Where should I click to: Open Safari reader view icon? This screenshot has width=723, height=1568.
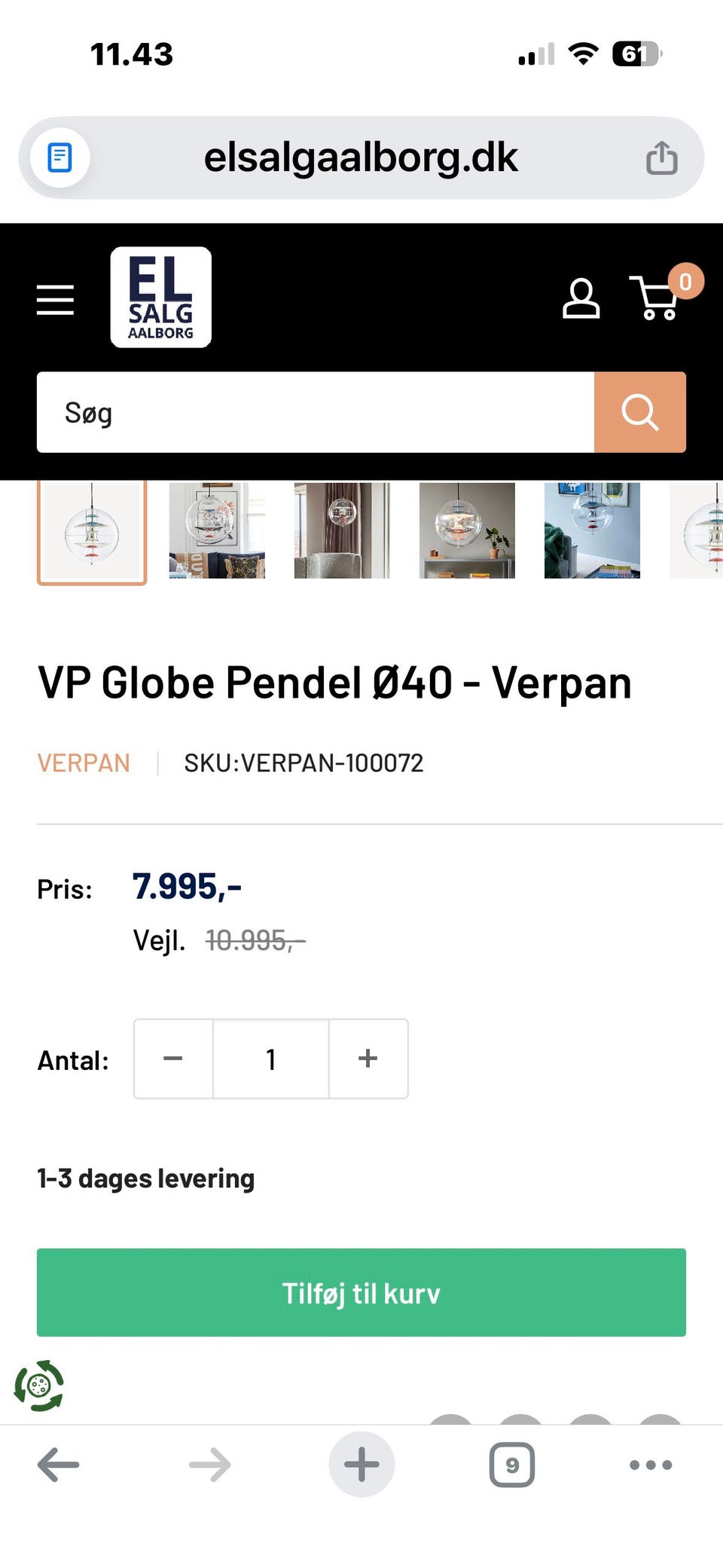click(59, 157)
